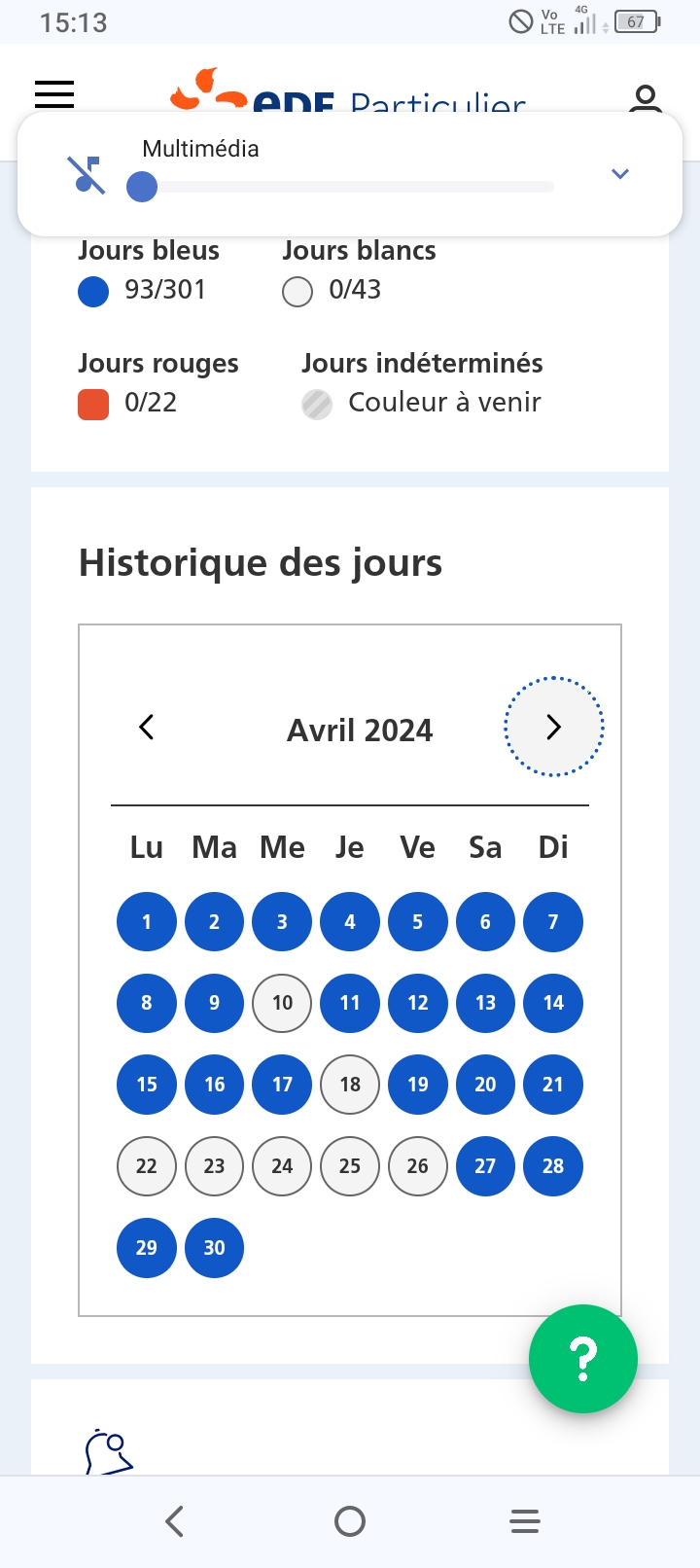
Task: Pick day 22 in the calendar
Action: 147,1166
